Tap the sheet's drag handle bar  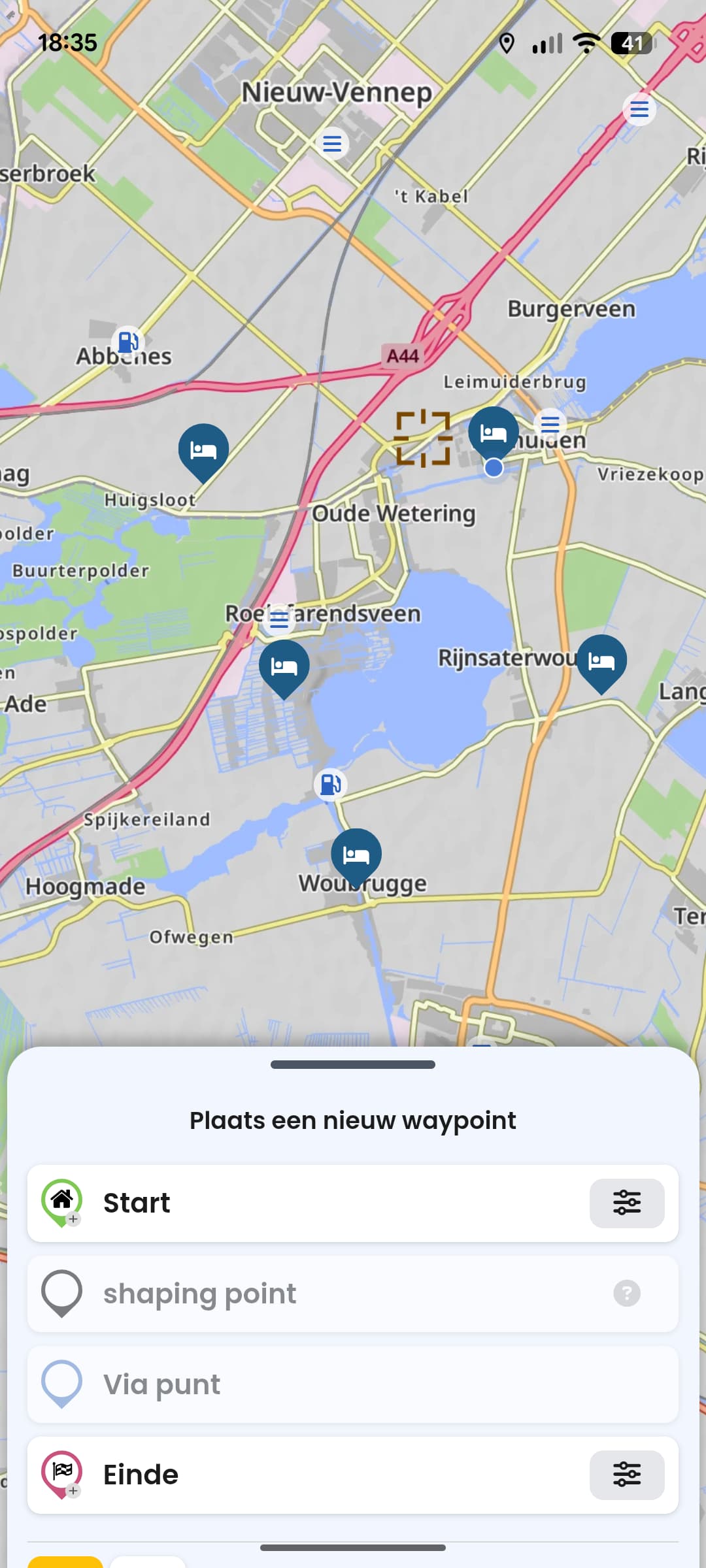pos(353,1064)
